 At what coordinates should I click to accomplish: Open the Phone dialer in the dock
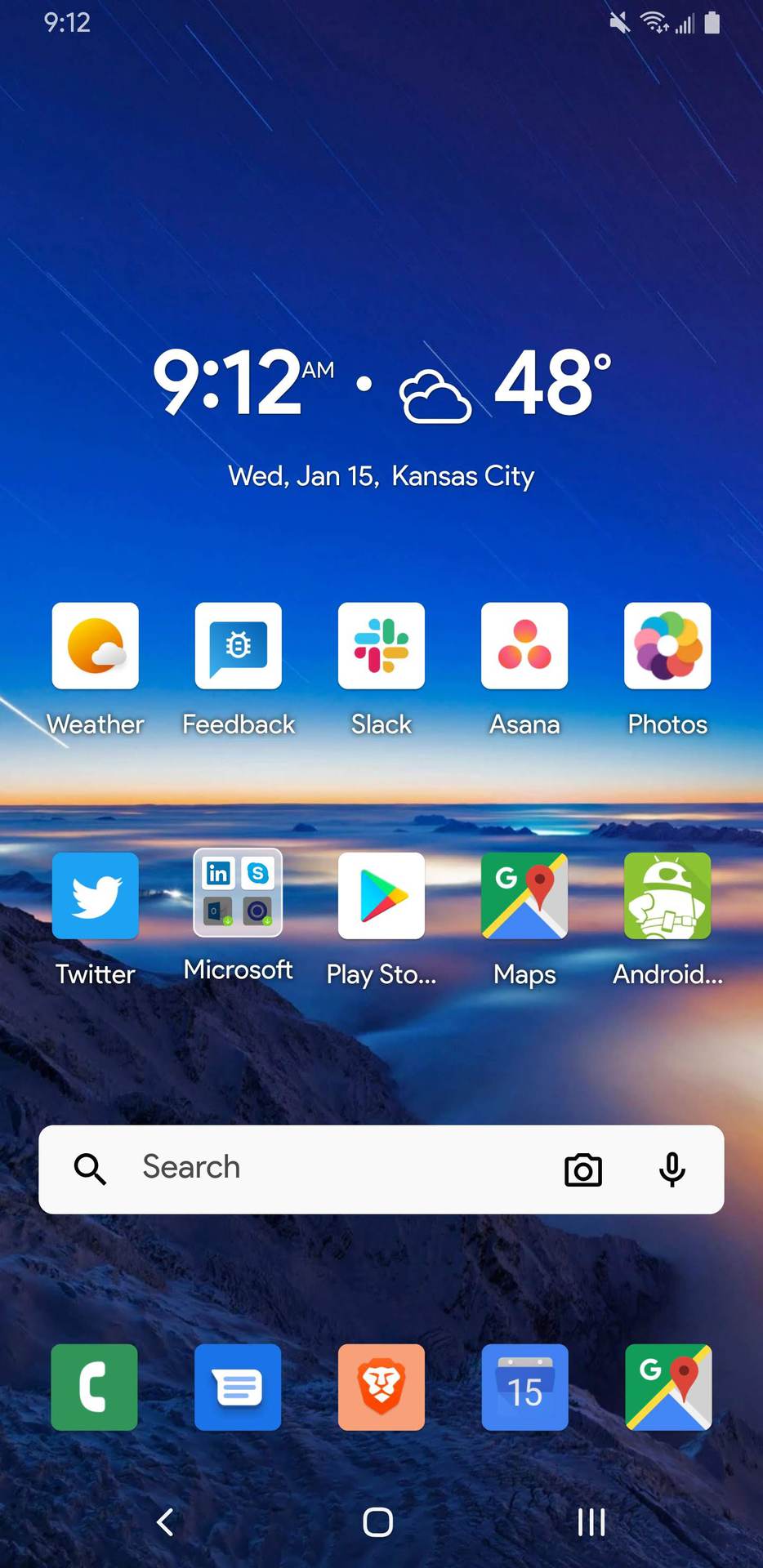click(x=95, y=1387)
